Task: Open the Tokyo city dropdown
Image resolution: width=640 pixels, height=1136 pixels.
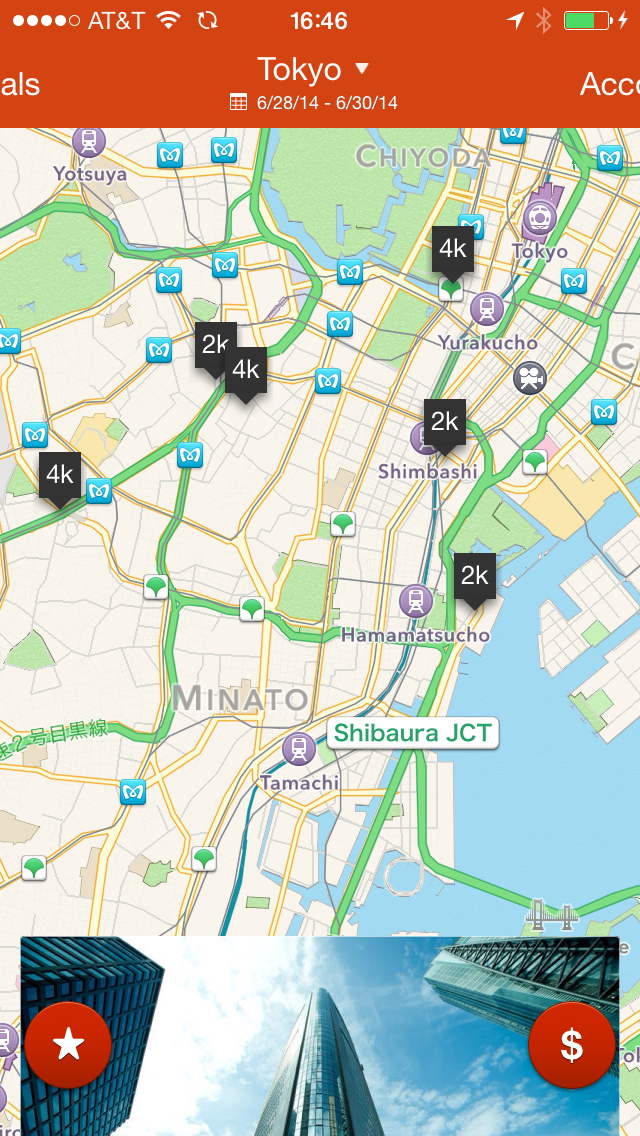Action: pyautogui.click(x=314, y=70)
